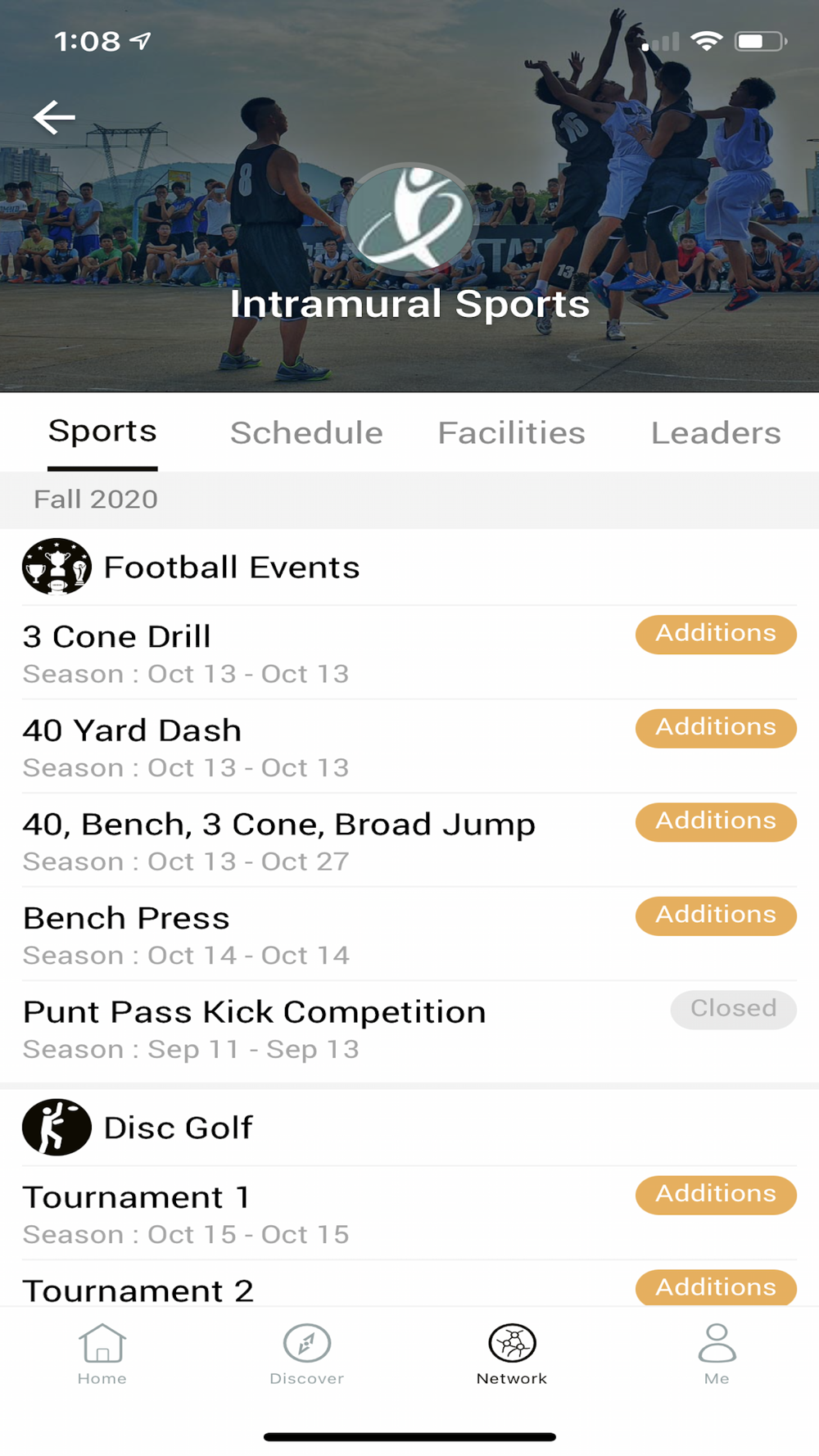
Task: Tap Additions for 3 Cone Drill
Action: [716, 634]
